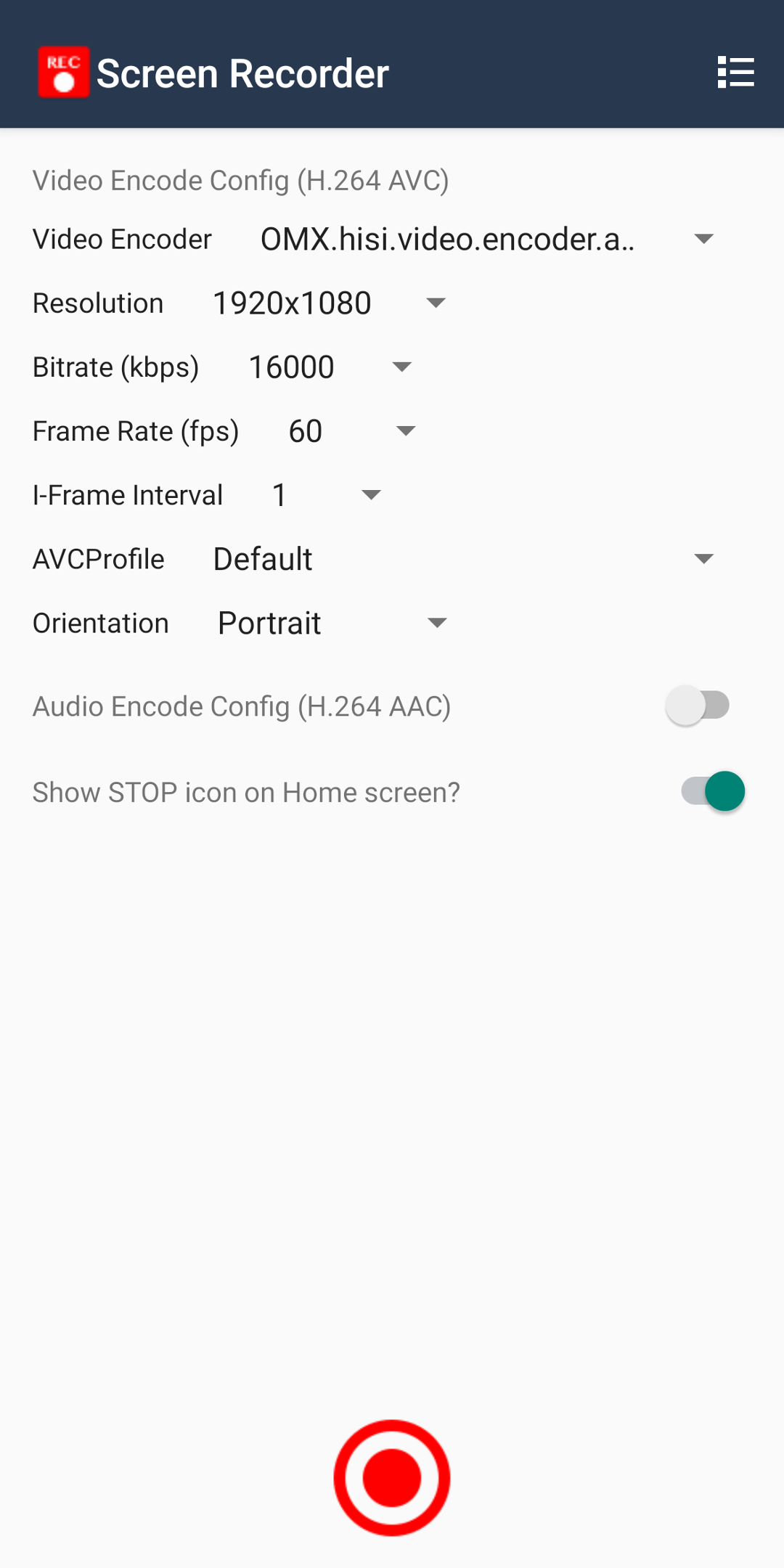
Task: Open the recordings list icon in title bar
Action: point(735,72)
